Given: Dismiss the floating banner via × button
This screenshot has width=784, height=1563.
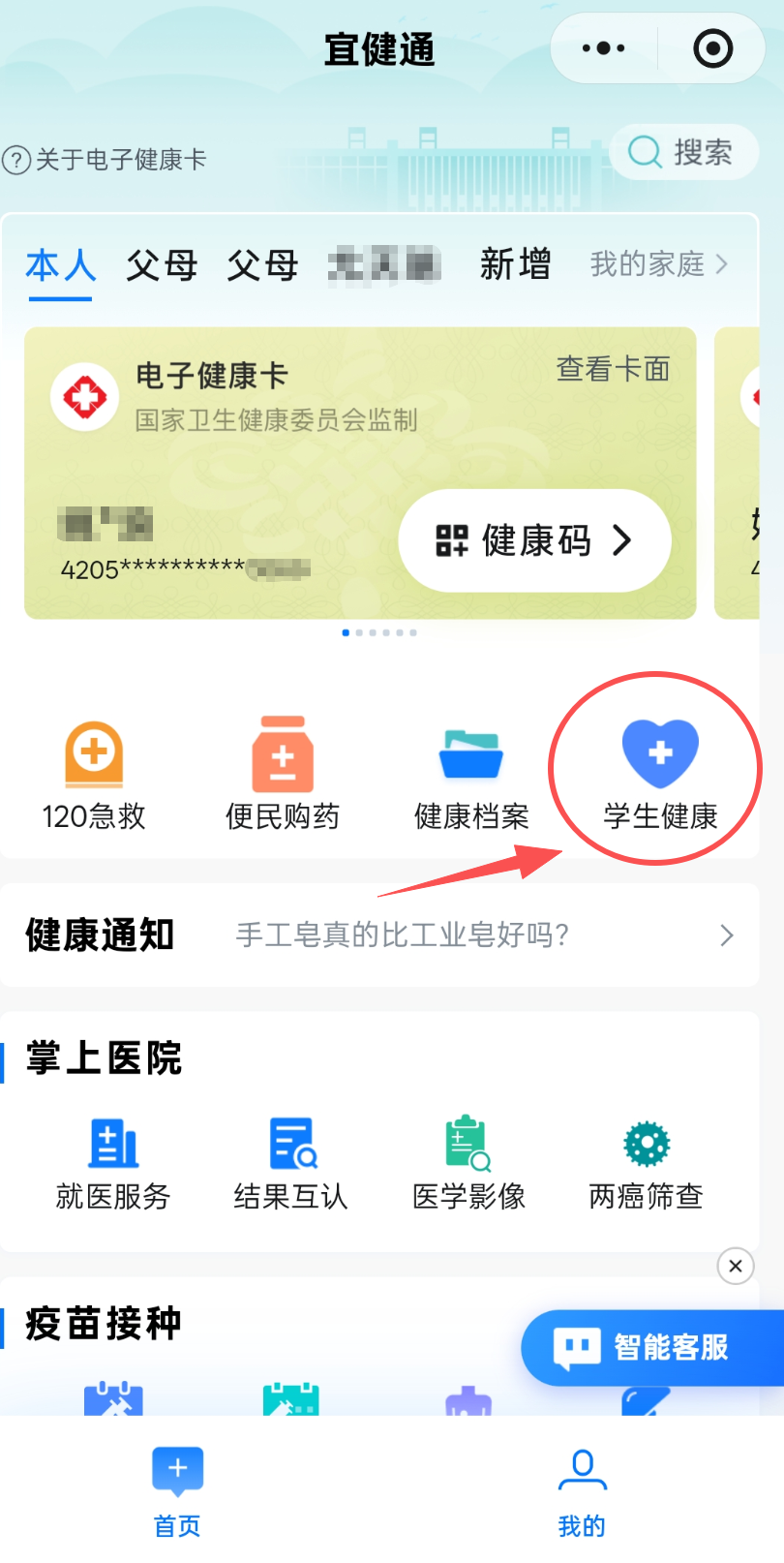Looking at the screenshot, I should (734, 1266).
